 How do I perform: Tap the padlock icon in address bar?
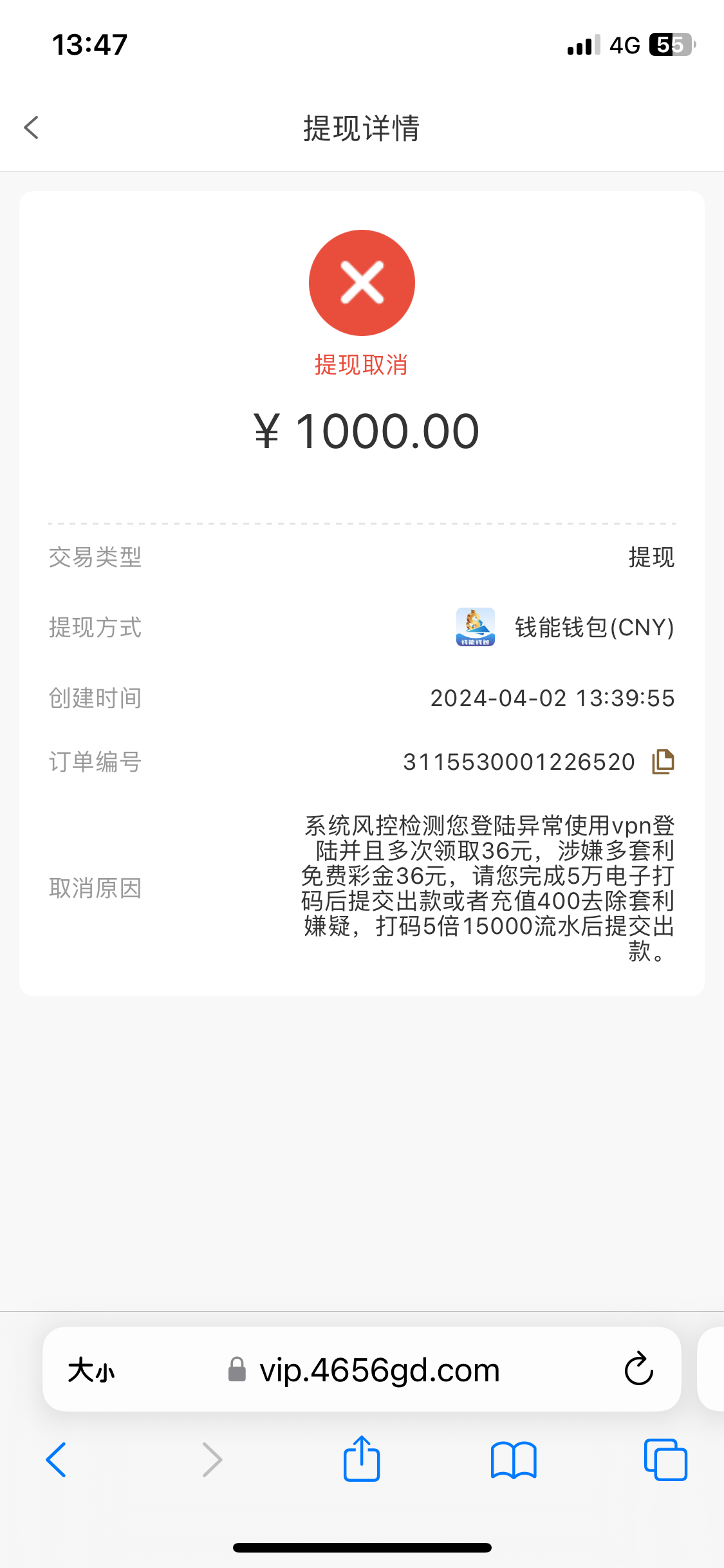[236, 1370]
